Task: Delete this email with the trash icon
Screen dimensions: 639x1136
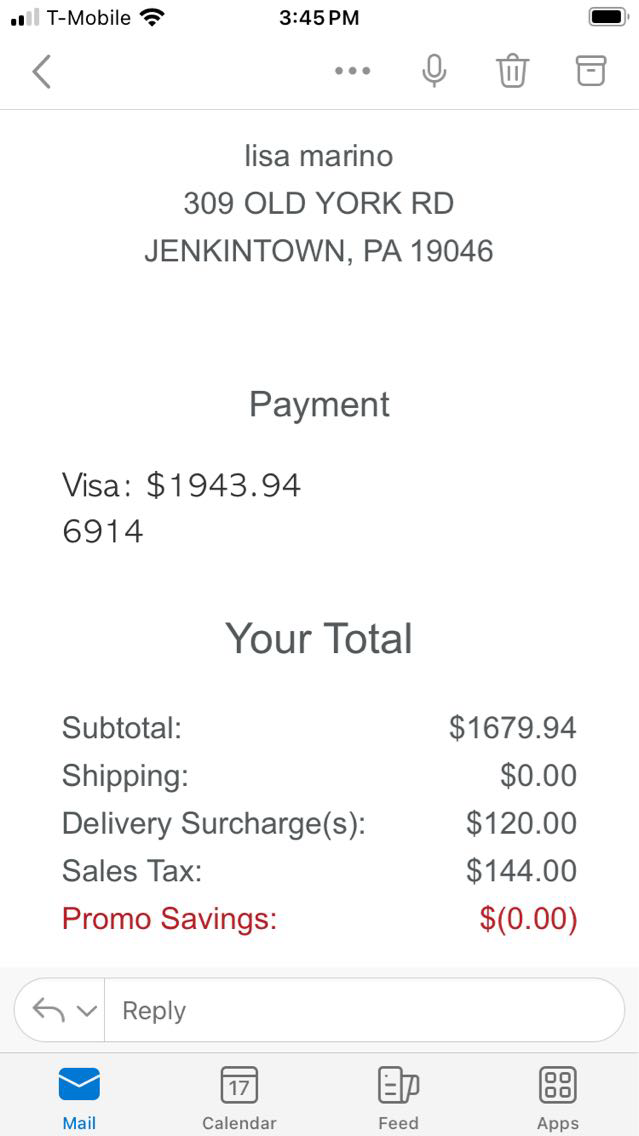Action: 512,71
